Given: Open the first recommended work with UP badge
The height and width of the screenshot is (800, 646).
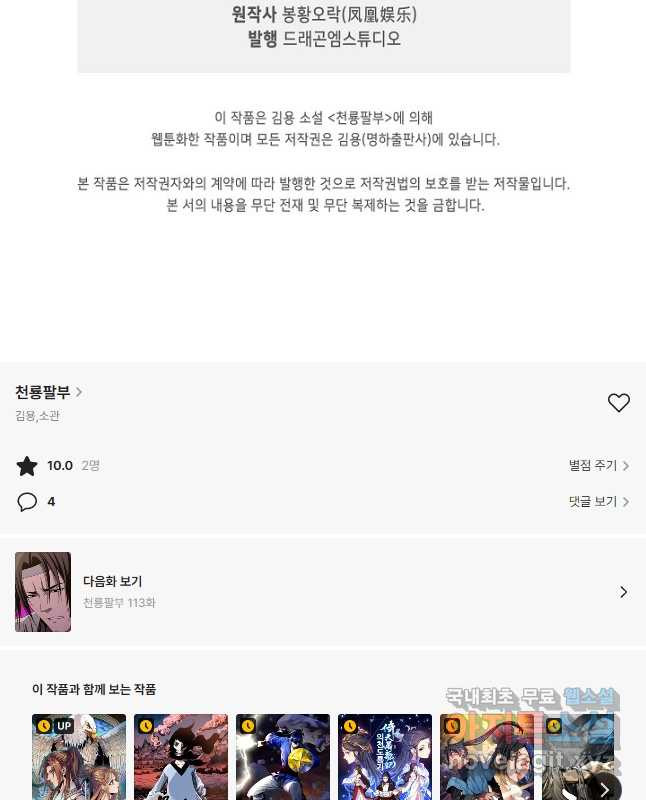Looking at the screenshot, I should click(79, 758).
